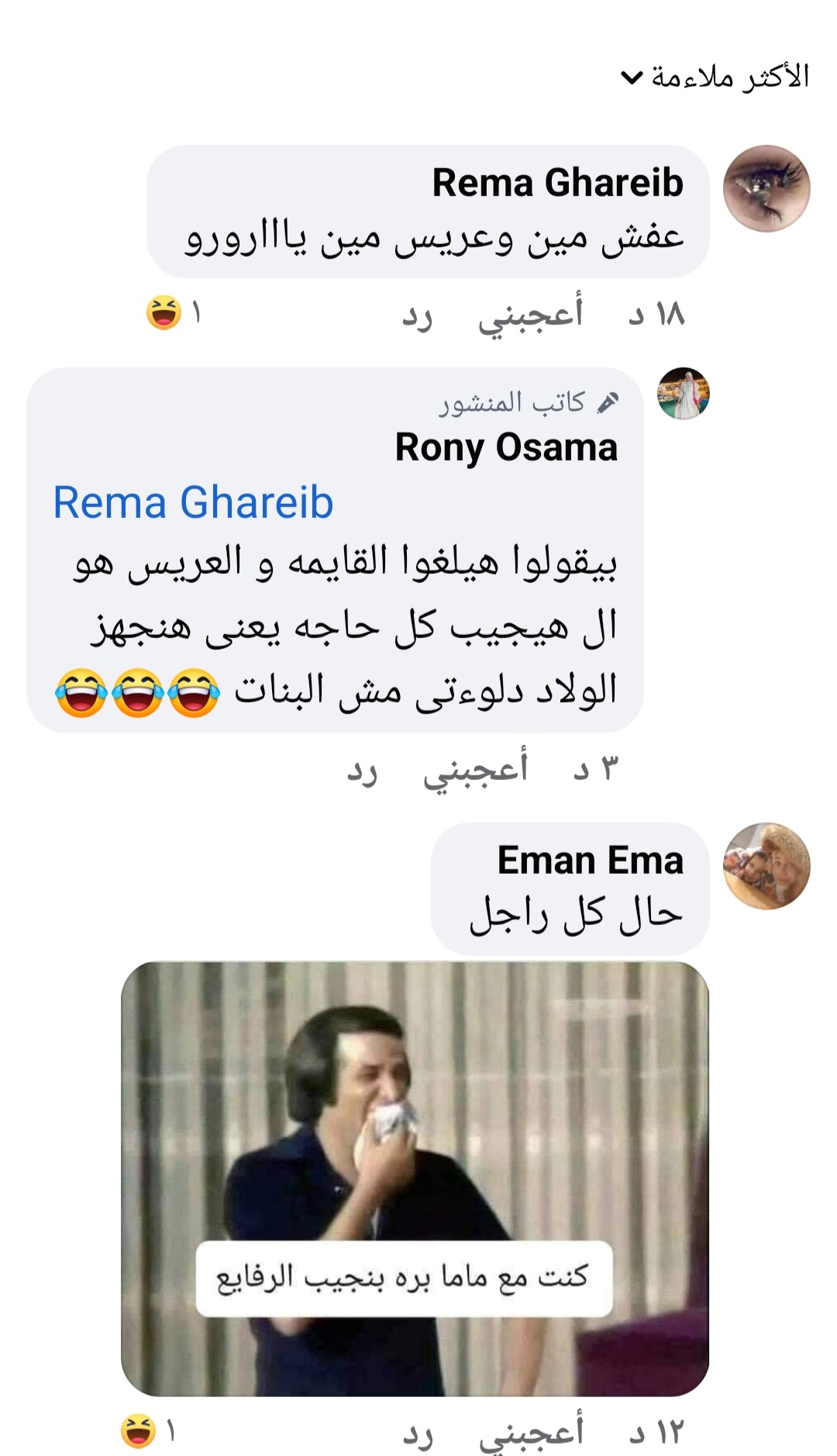The height and width of the screenshot is (1456, 837).
Task: View reactions on Eman Ema's comment
Action: (x=149, y=1431)
